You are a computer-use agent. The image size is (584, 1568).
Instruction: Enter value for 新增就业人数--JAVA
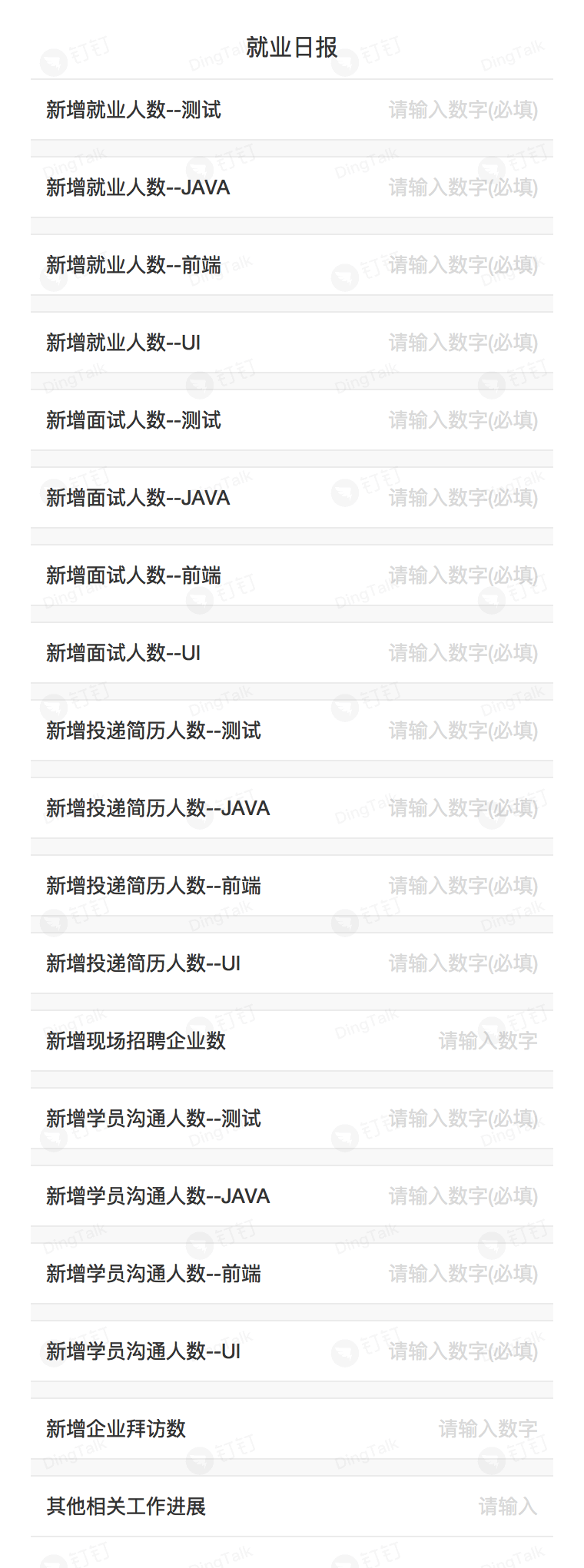coord(462,187)
